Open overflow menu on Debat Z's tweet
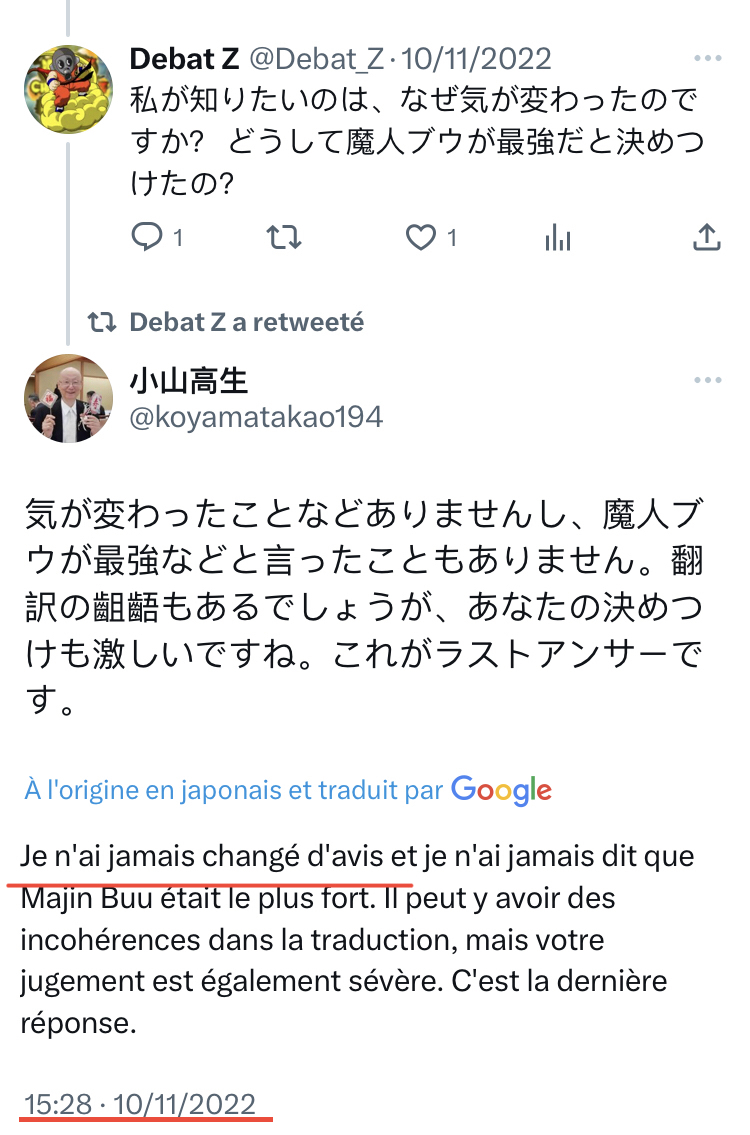This screenshot has height=1135, width=750. (707, 61)
